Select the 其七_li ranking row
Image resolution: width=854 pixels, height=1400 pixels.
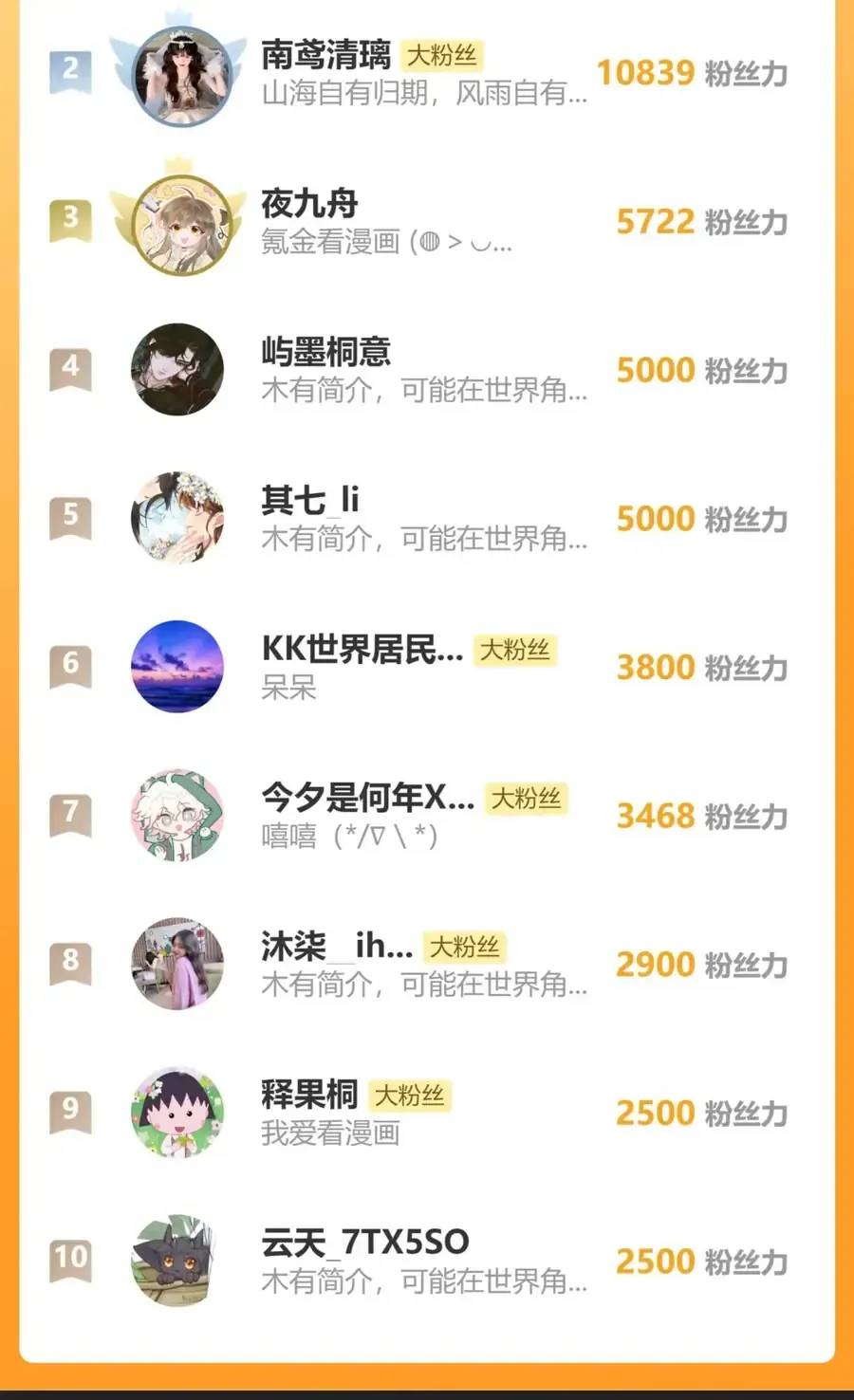pos(310,500)
